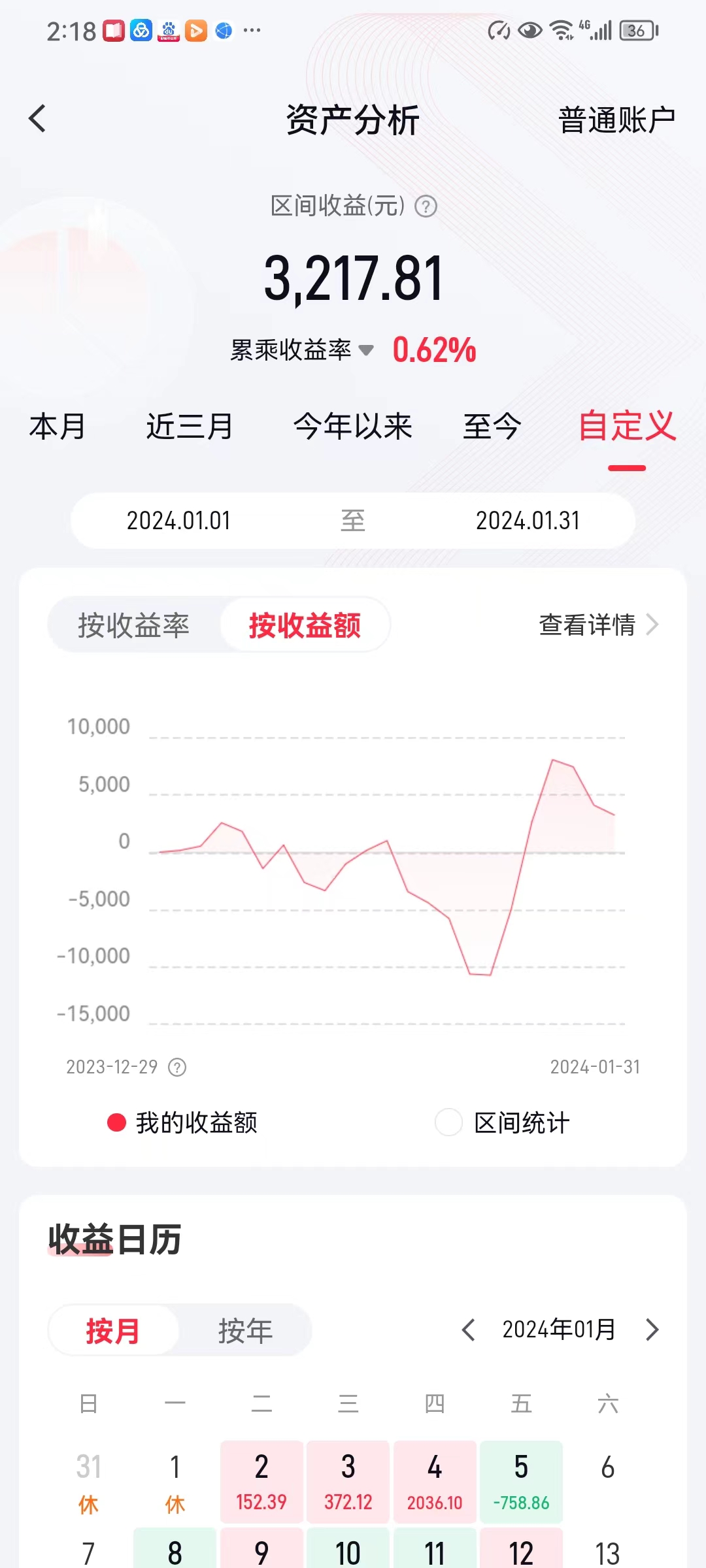Viewport: 706px width, 1568px height.
Task: Switch calendar to 按年
Action: pos(245,1330)
